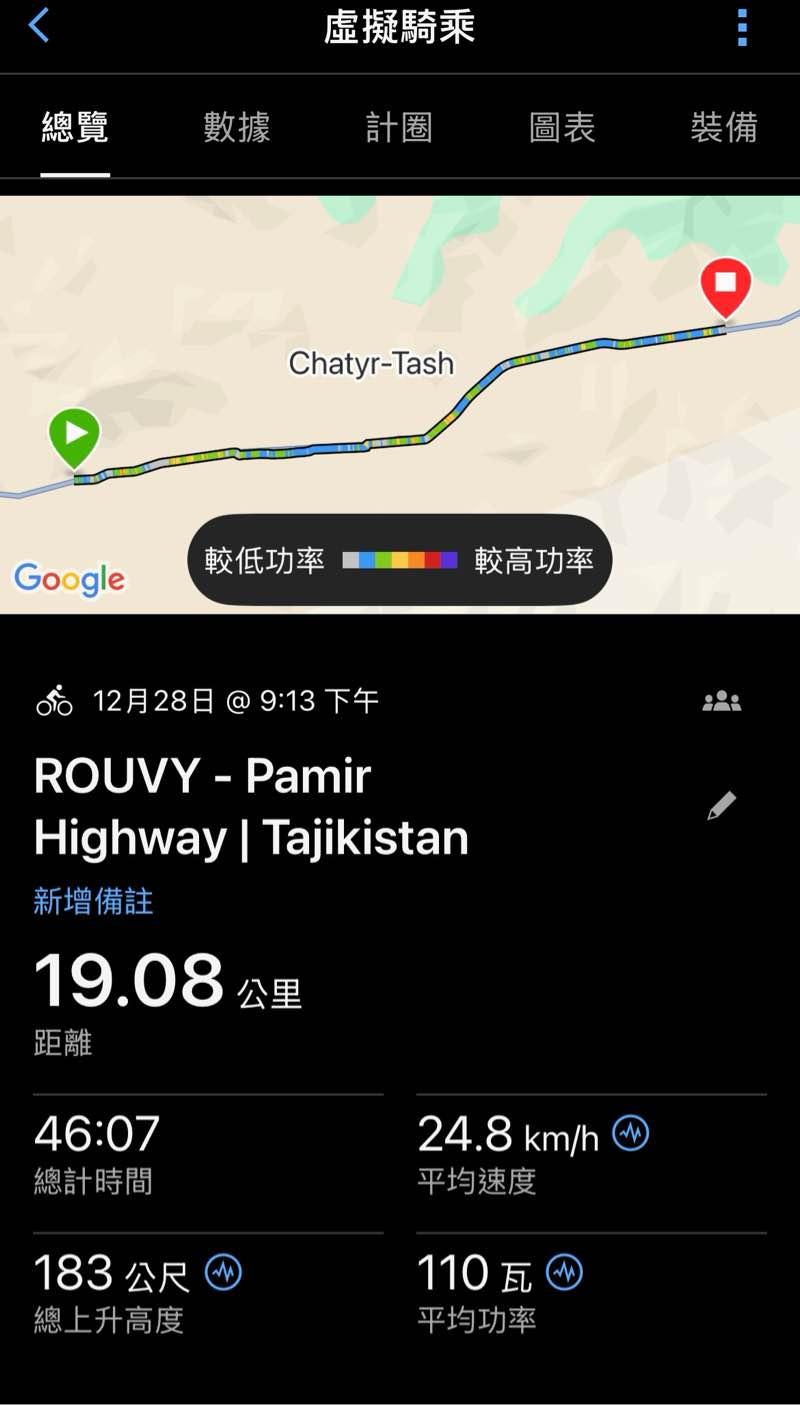Open the people/privacy icon beside the date

(721, 701)
